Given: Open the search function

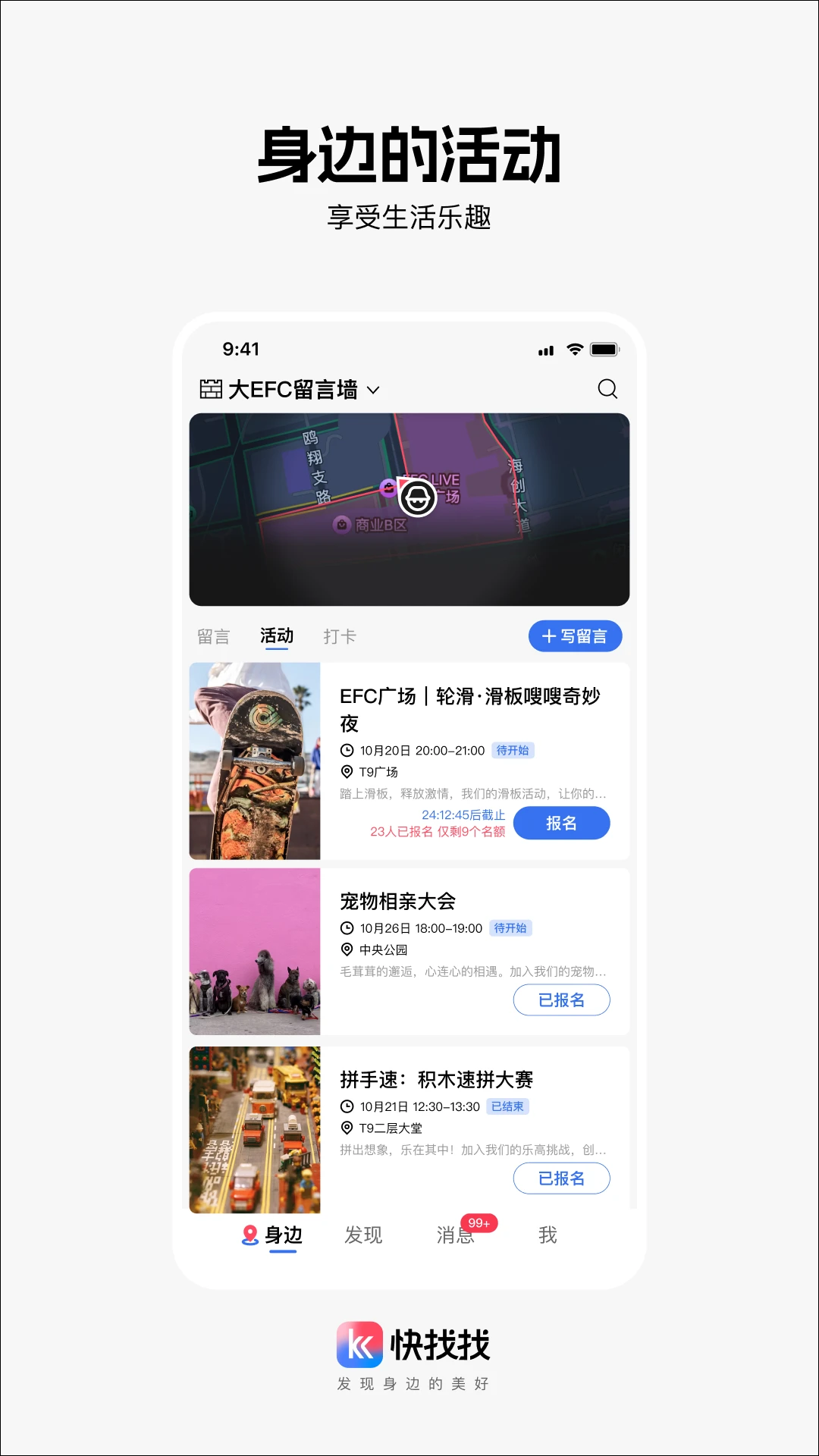Looking at the screenshot, I should (607, 389).
